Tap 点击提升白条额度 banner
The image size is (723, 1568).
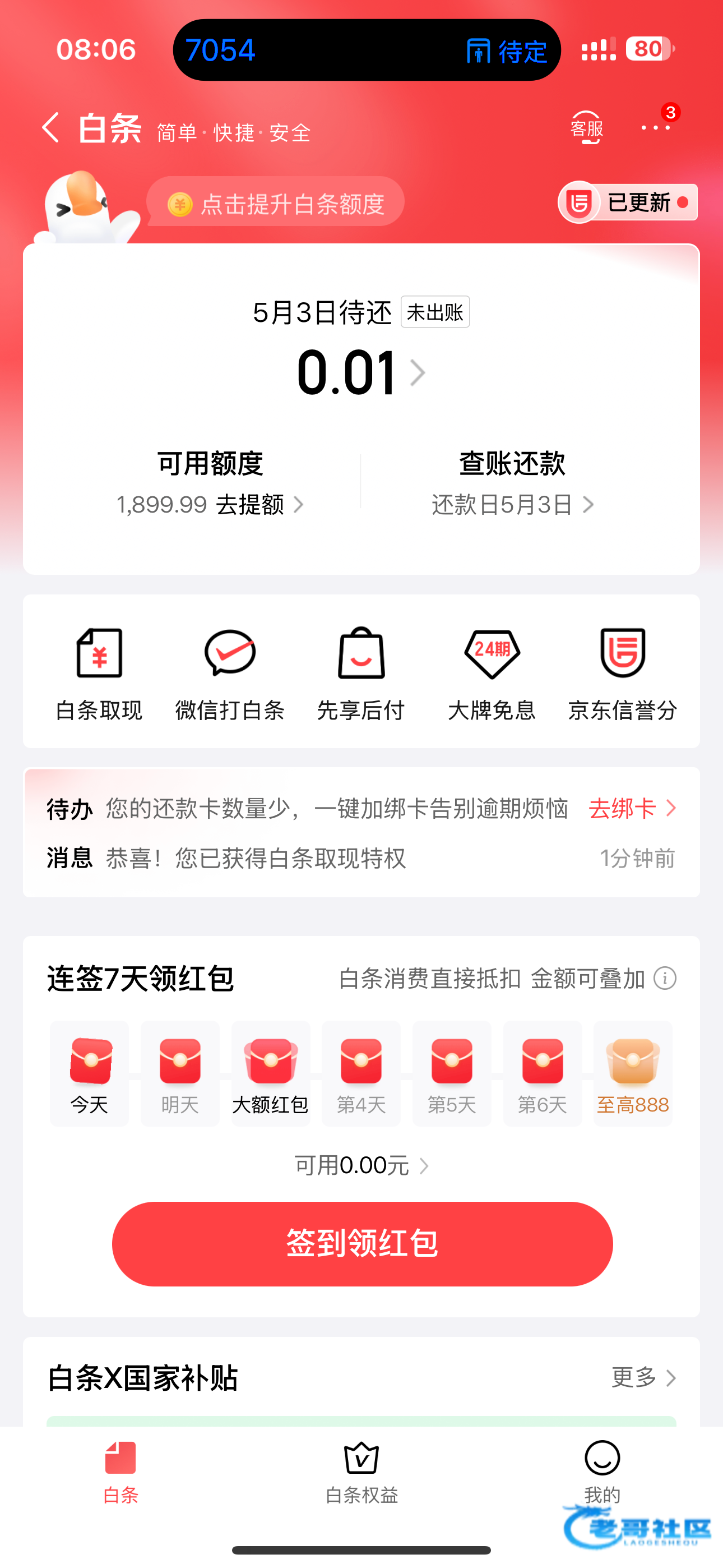276,204
